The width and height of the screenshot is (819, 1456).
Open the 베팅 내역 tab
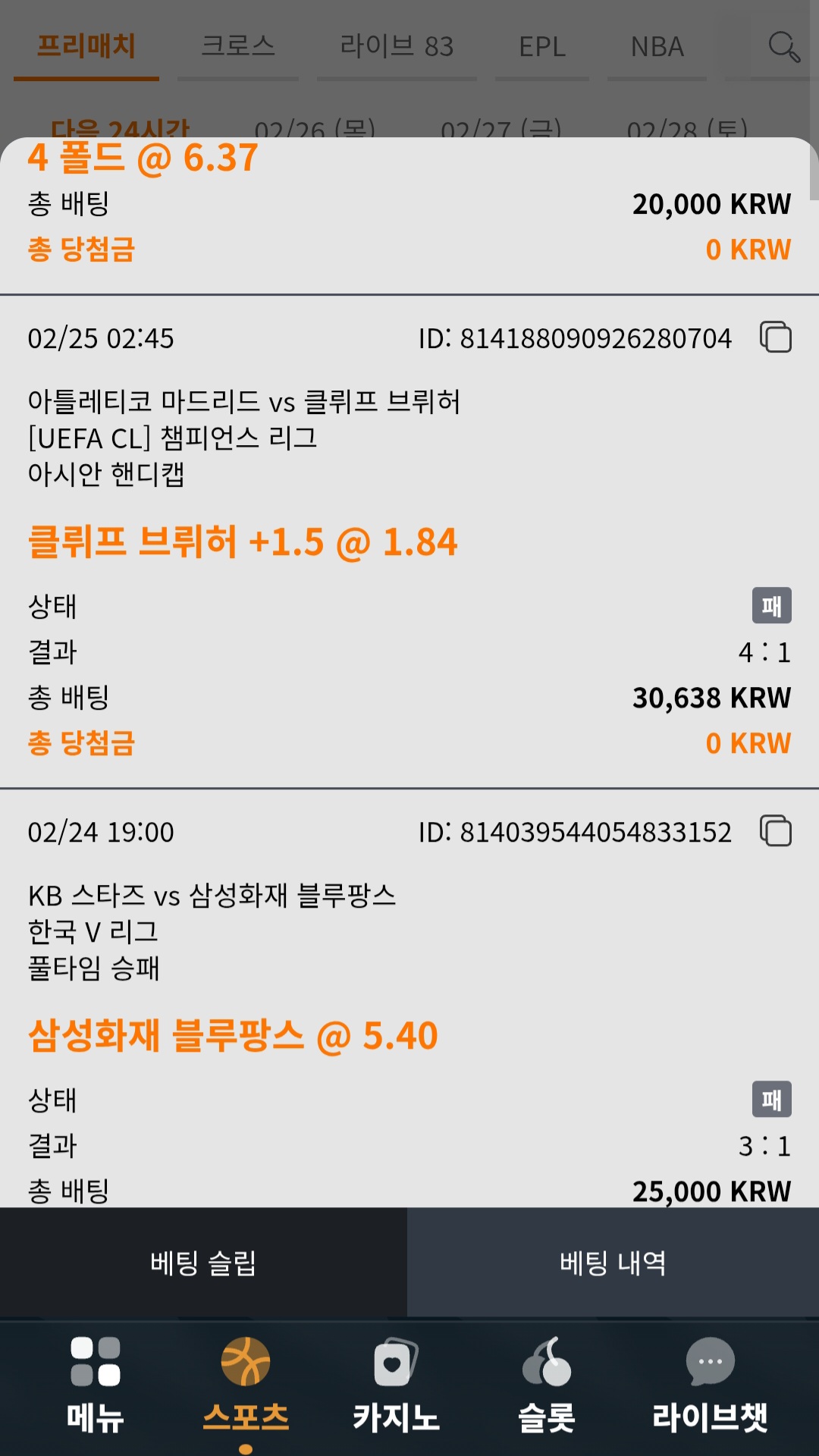tap(613, 1263)
